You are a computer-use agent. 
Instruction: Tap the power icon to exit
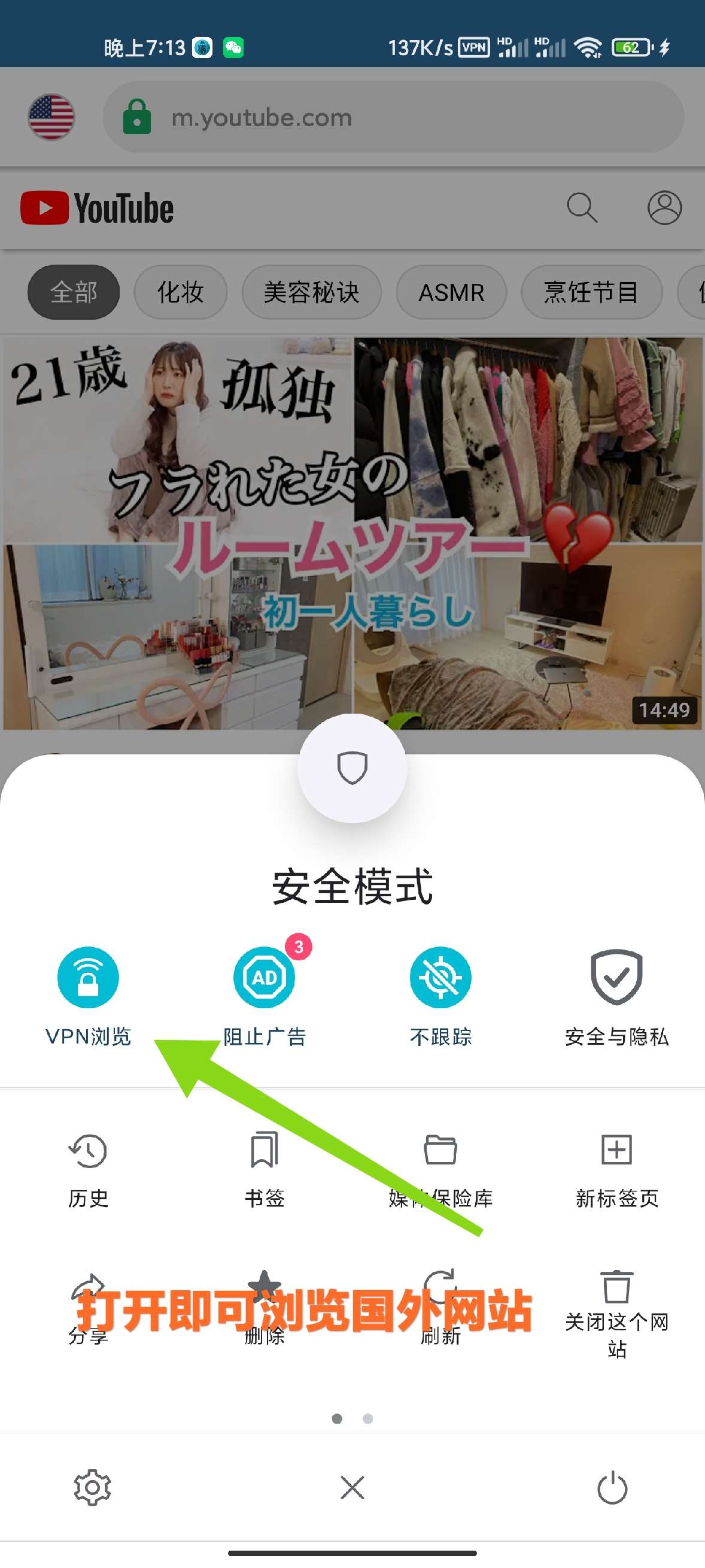click(612, 1488)
